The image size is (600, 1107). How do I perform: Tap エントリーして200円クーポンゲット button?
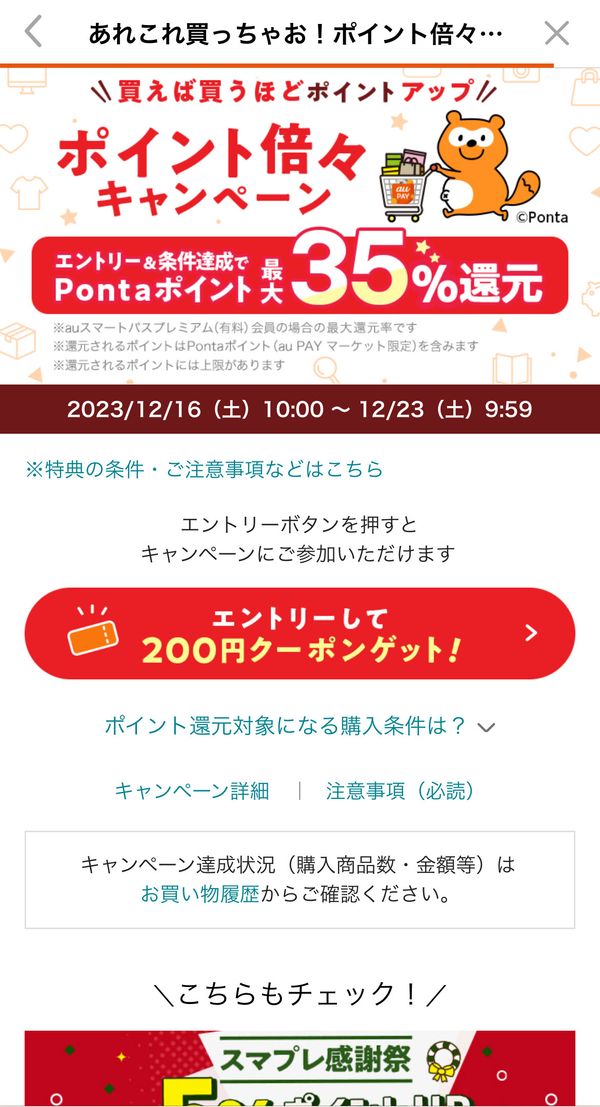pos(300,633)
